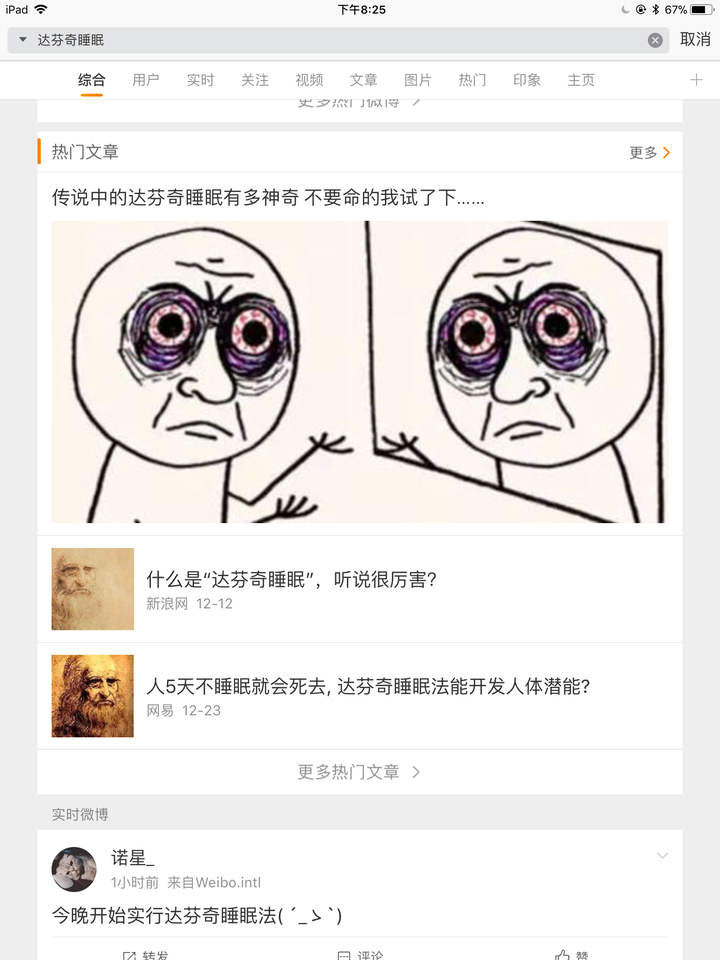Switch to the 主页 tab
Screen dimensions: 720x960
pos(581,80)
